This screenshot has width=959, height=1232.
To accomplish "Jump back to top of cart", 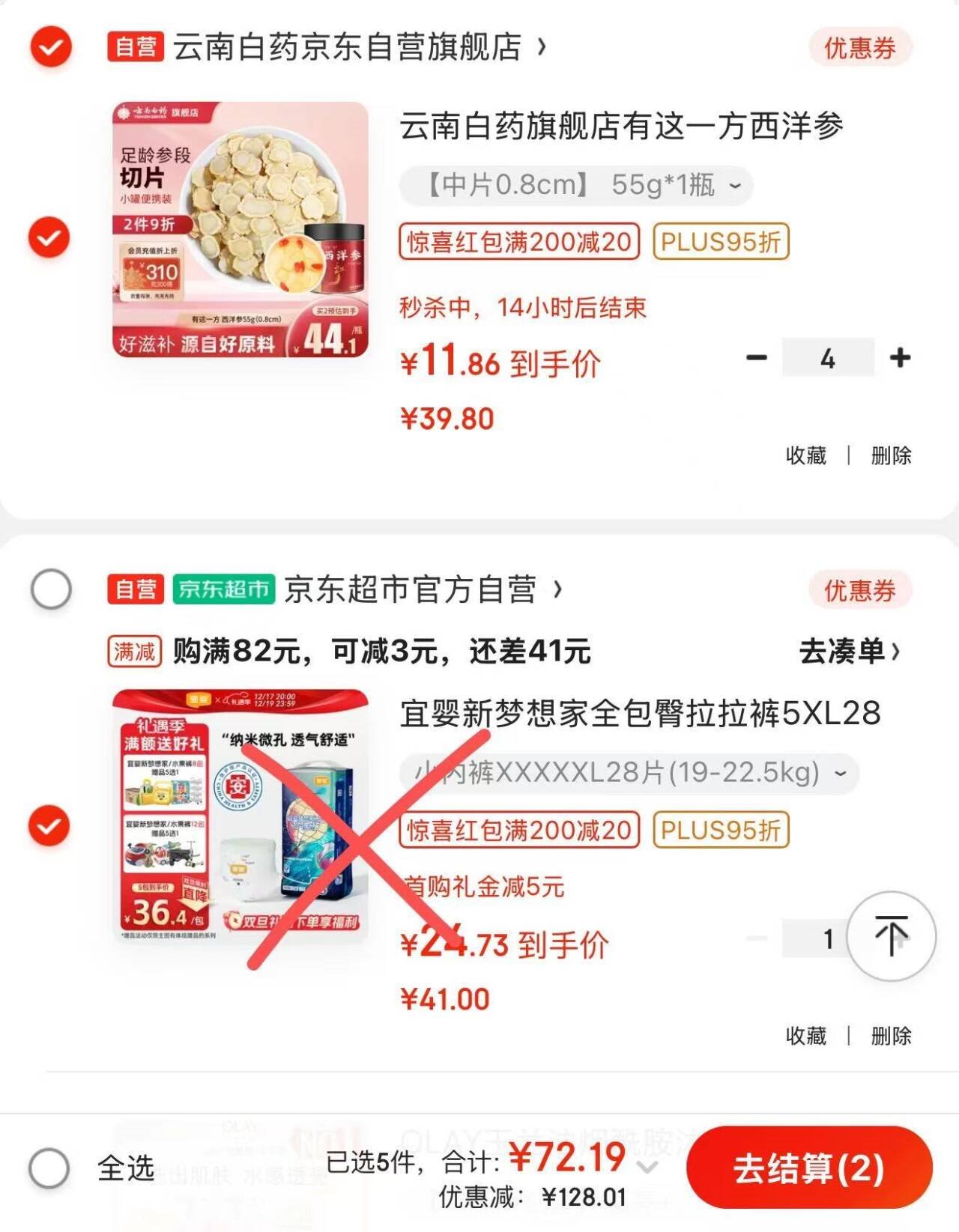I will coord(892,936).
